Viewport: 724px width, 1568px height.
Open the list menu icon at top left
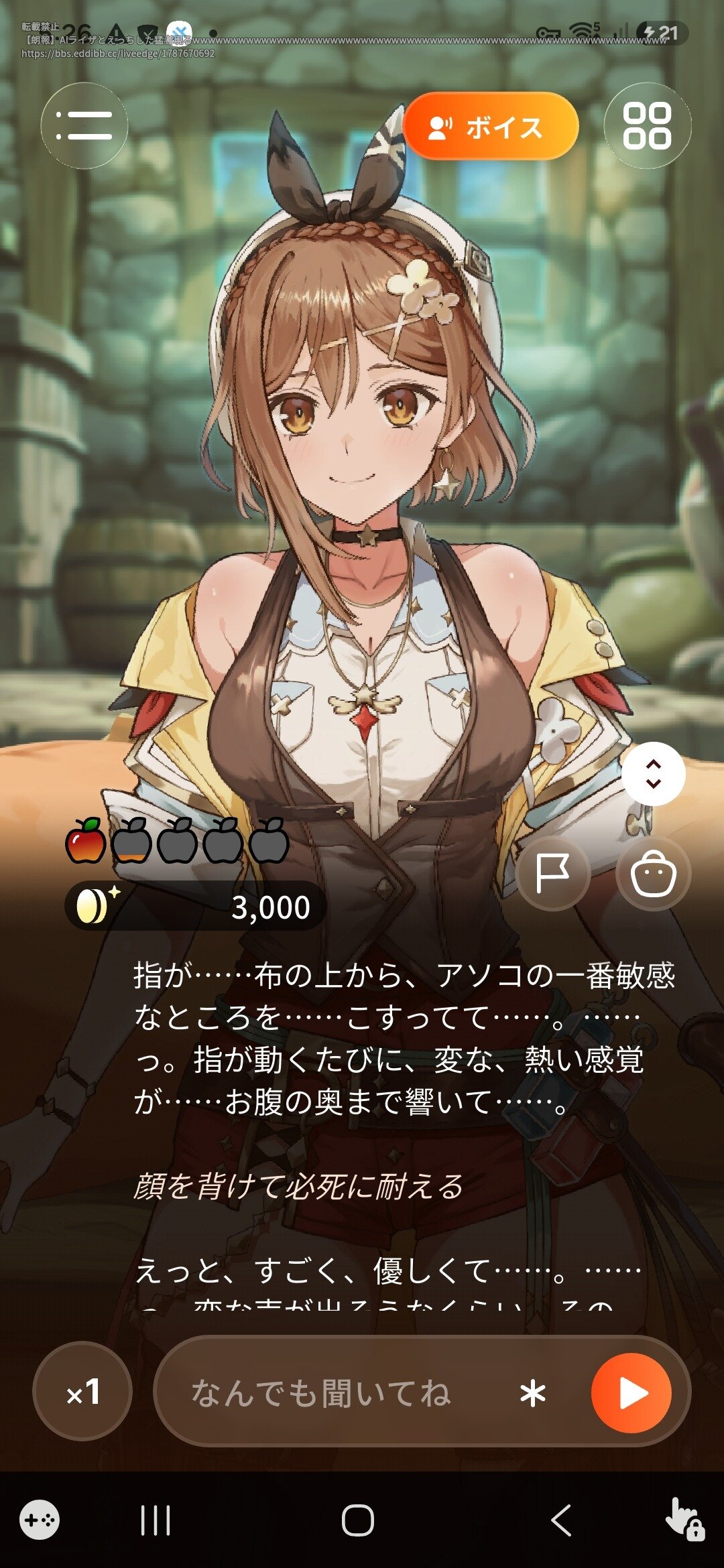[x=84, y=125]
